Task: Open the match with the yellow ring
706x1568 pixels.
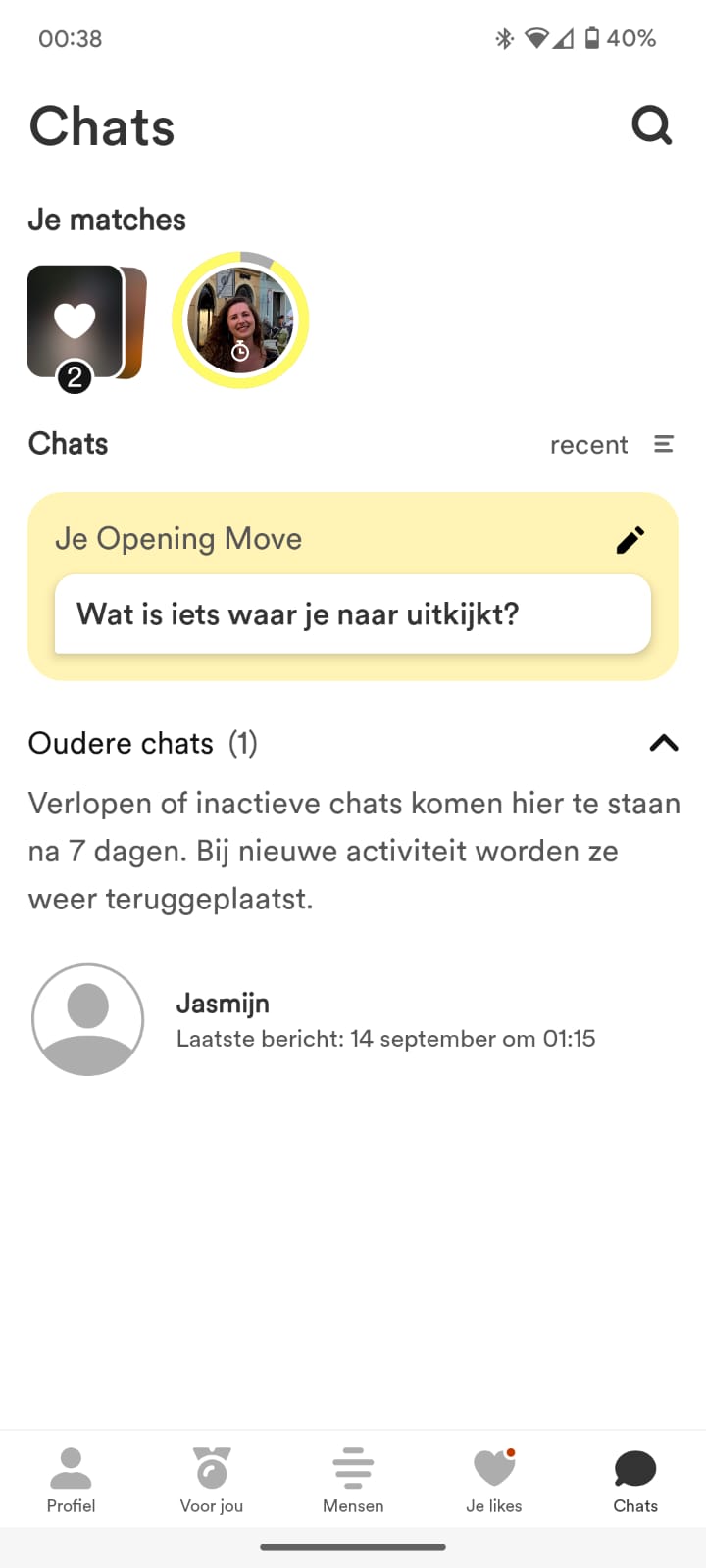Action: [x=240, y=320]
